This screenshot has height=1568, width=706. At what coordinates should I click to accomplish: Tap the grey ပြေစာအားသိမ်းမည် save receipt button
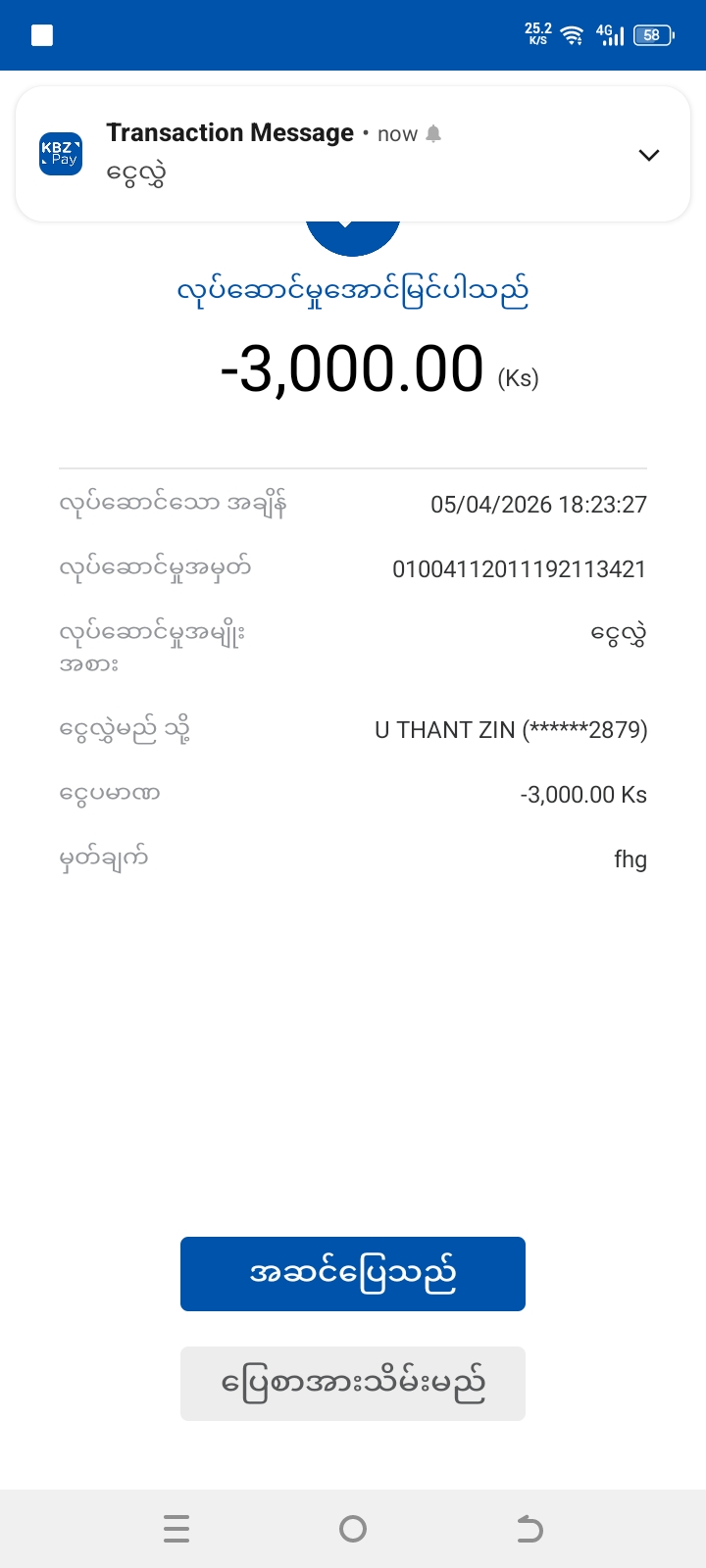pyautogui.click(x=353, y=1383)
